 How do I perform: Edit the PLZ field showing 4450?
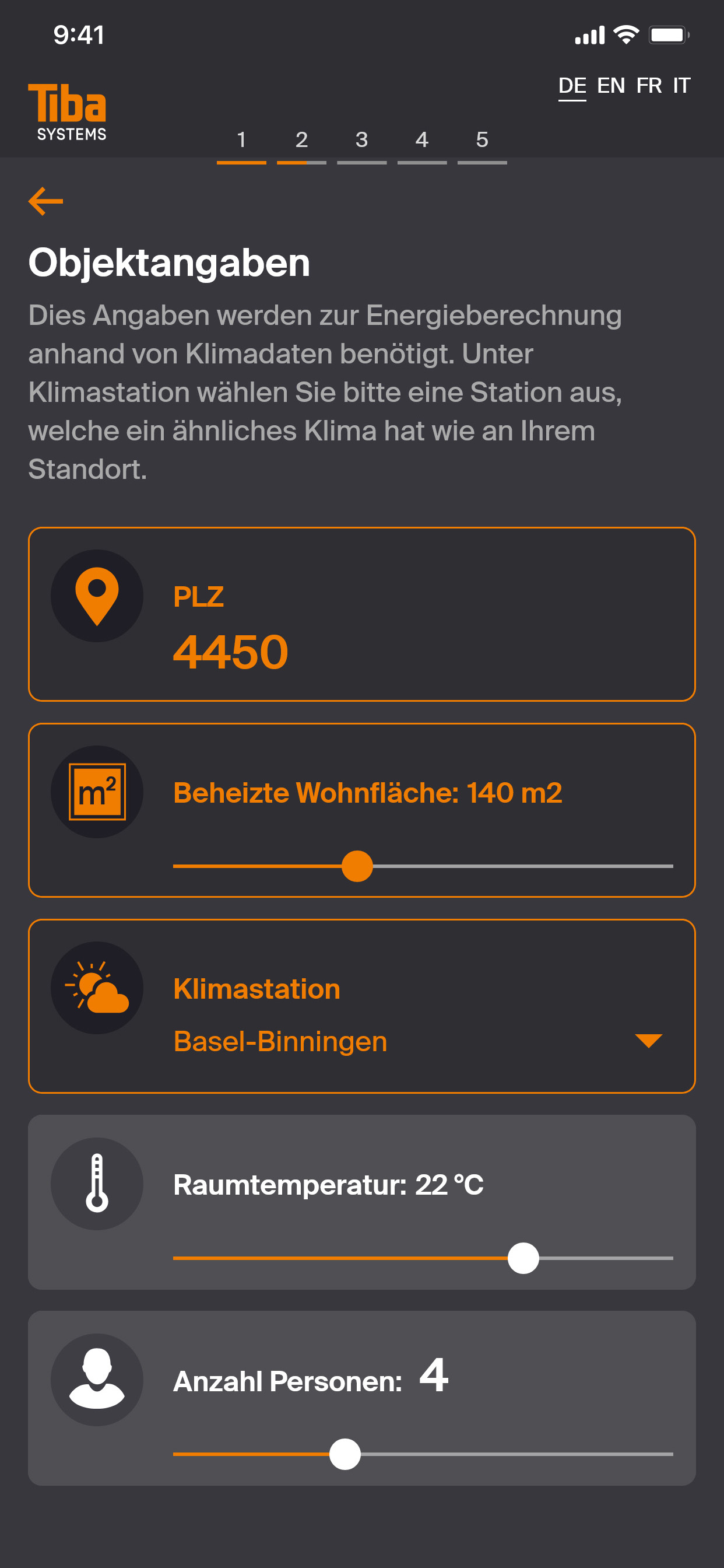coord(231,652)
